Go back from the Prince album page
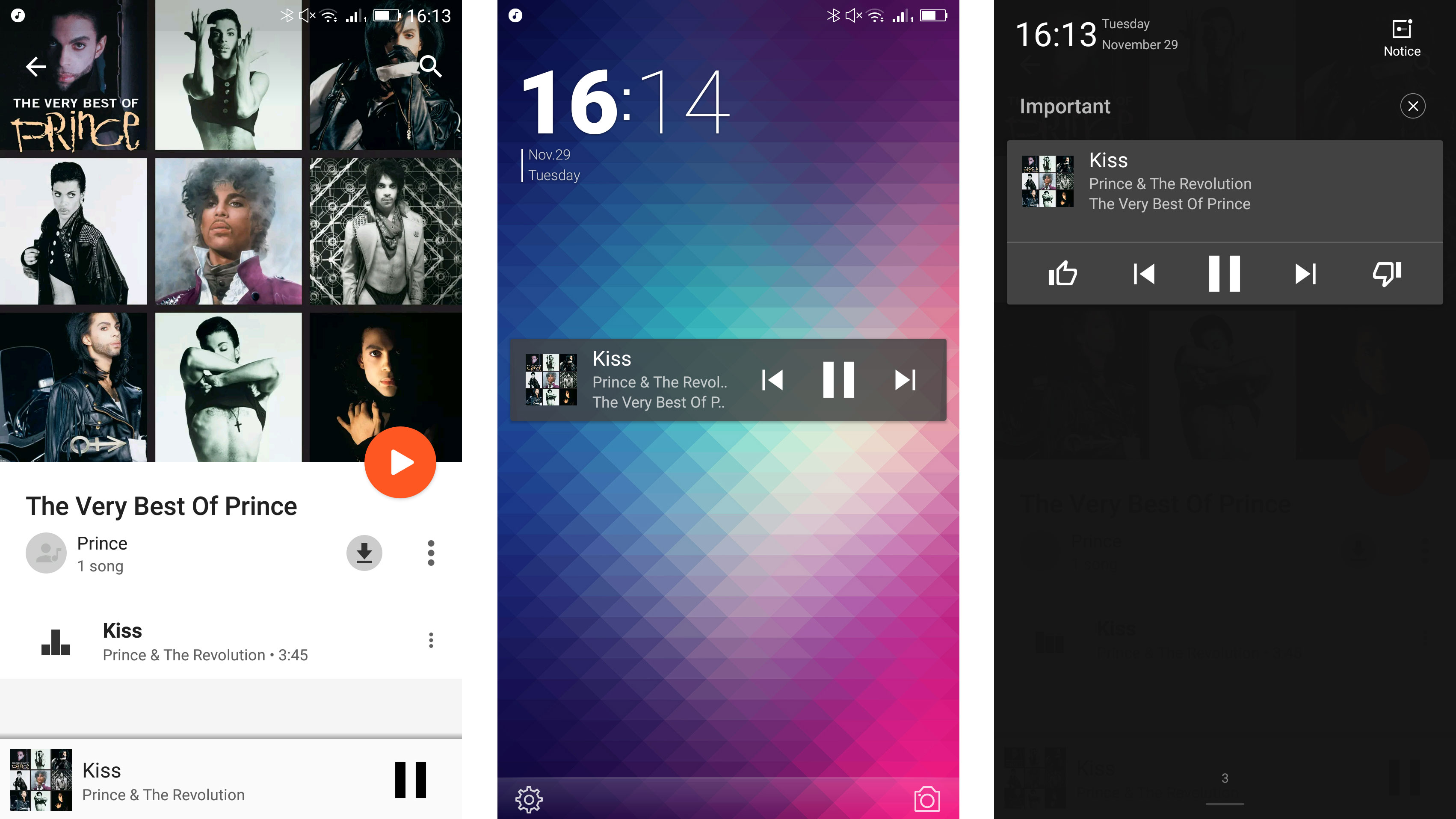Image resolution: width=1456 pixels, height=819 pixels. [x=36, y=67]
